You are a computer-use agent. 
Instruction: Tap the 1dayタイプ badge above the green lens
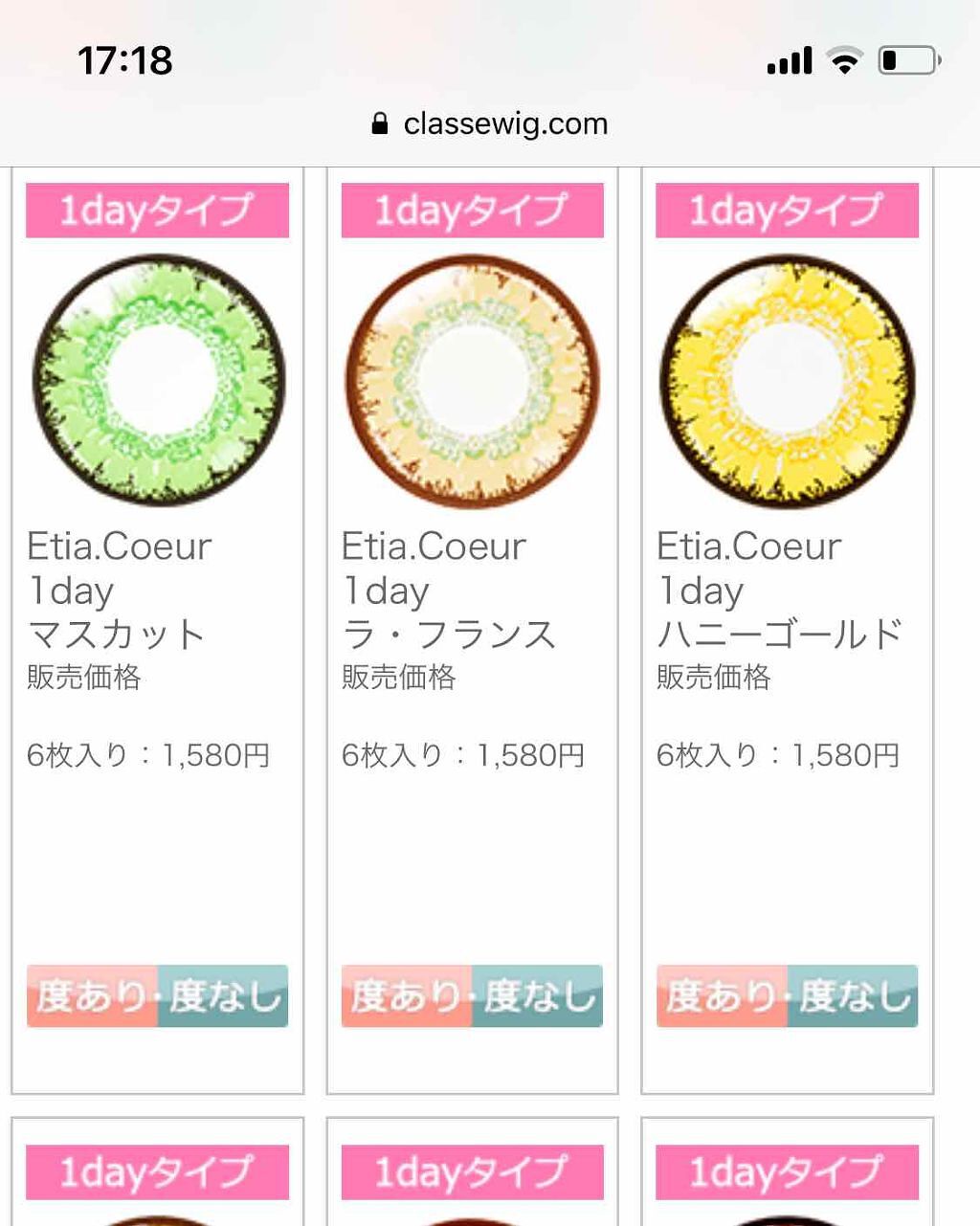coord(156,211)
